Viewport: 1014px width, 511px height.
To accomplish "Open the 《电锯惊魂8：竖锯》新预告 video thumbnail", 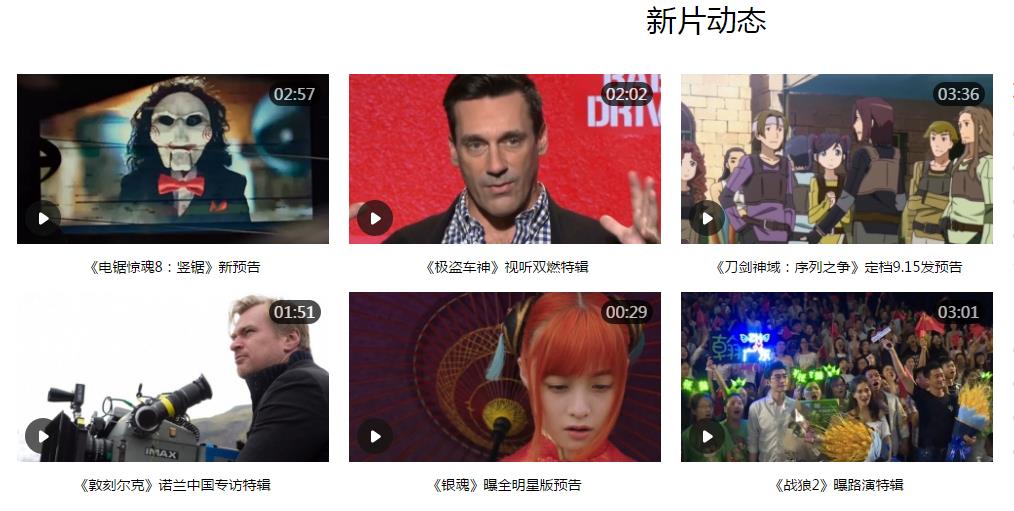I will point(172,158).
